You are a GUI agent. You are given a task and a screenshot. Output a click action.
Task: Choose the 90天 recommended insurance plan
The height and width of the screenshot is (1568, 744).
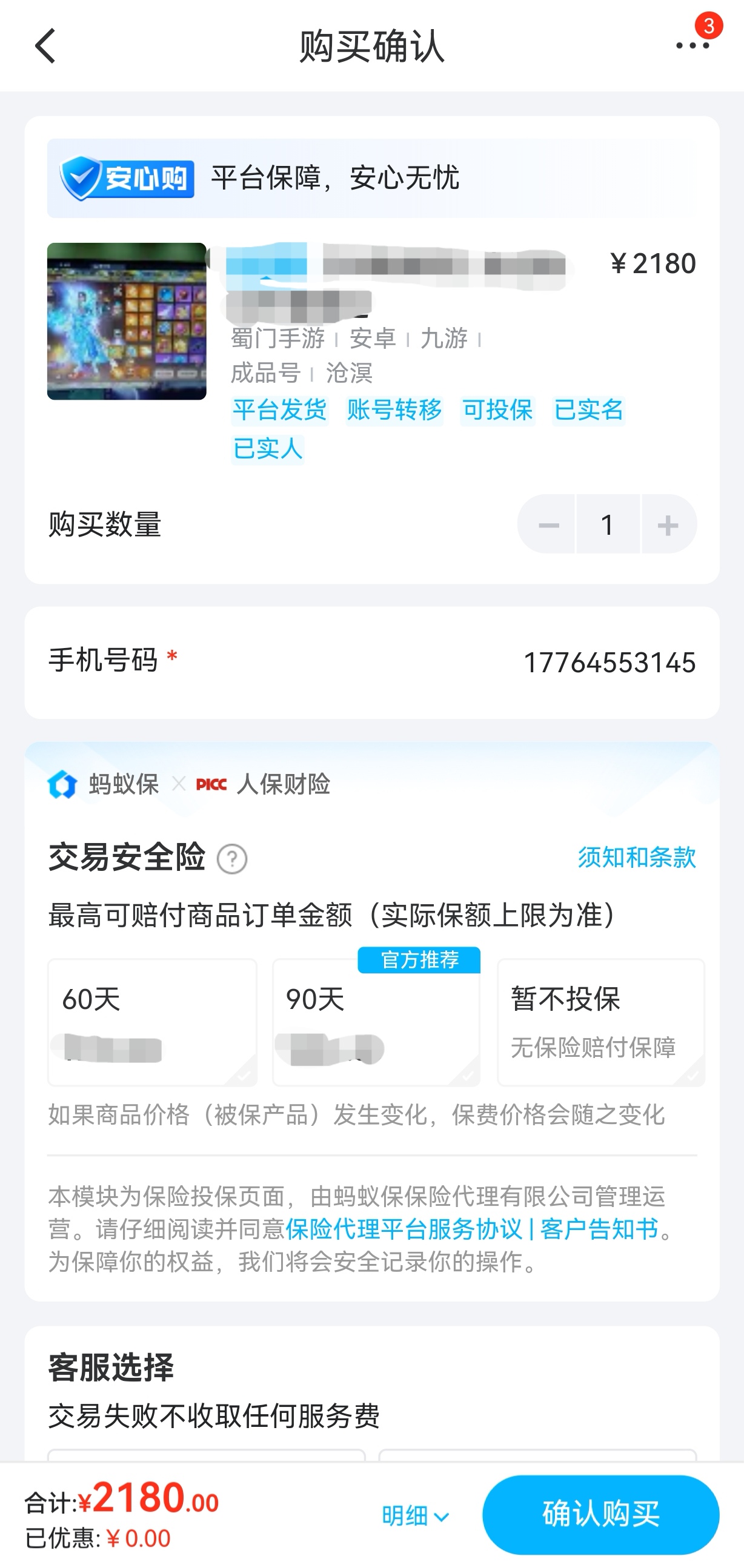[x=376, y=1022]
